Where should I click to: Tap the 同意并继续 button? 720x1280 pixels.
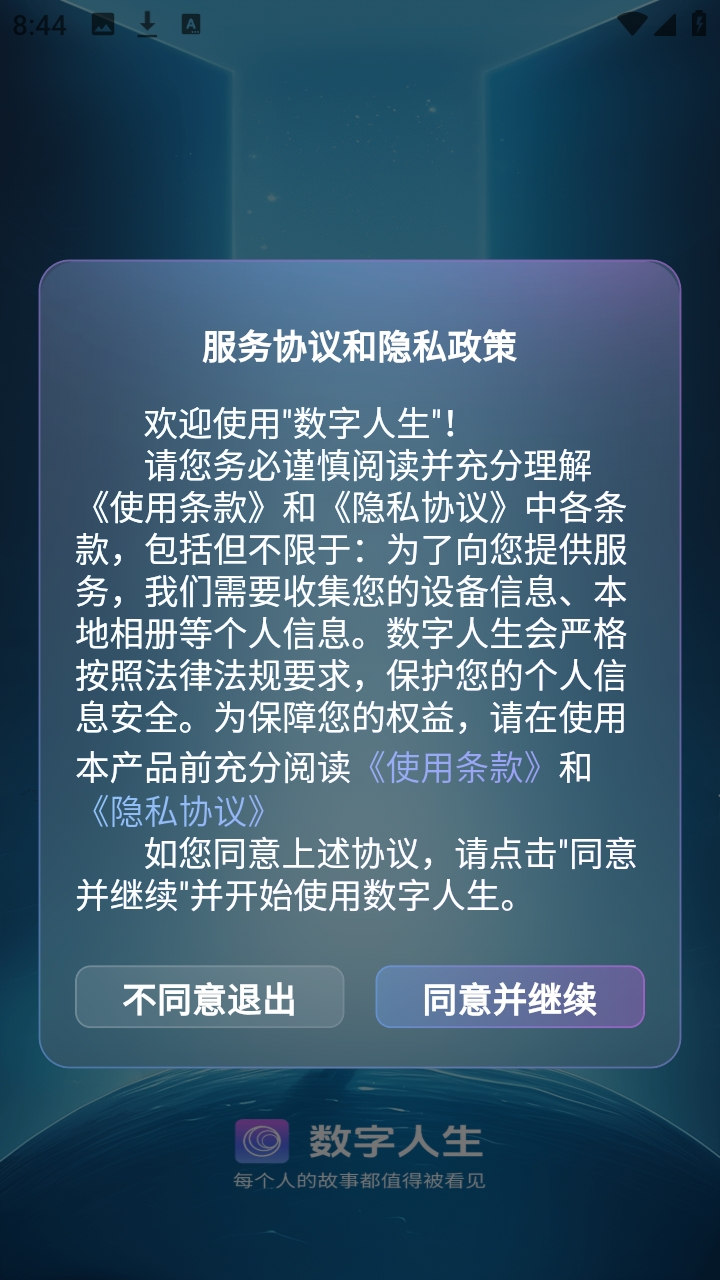[x=510, y=997]
